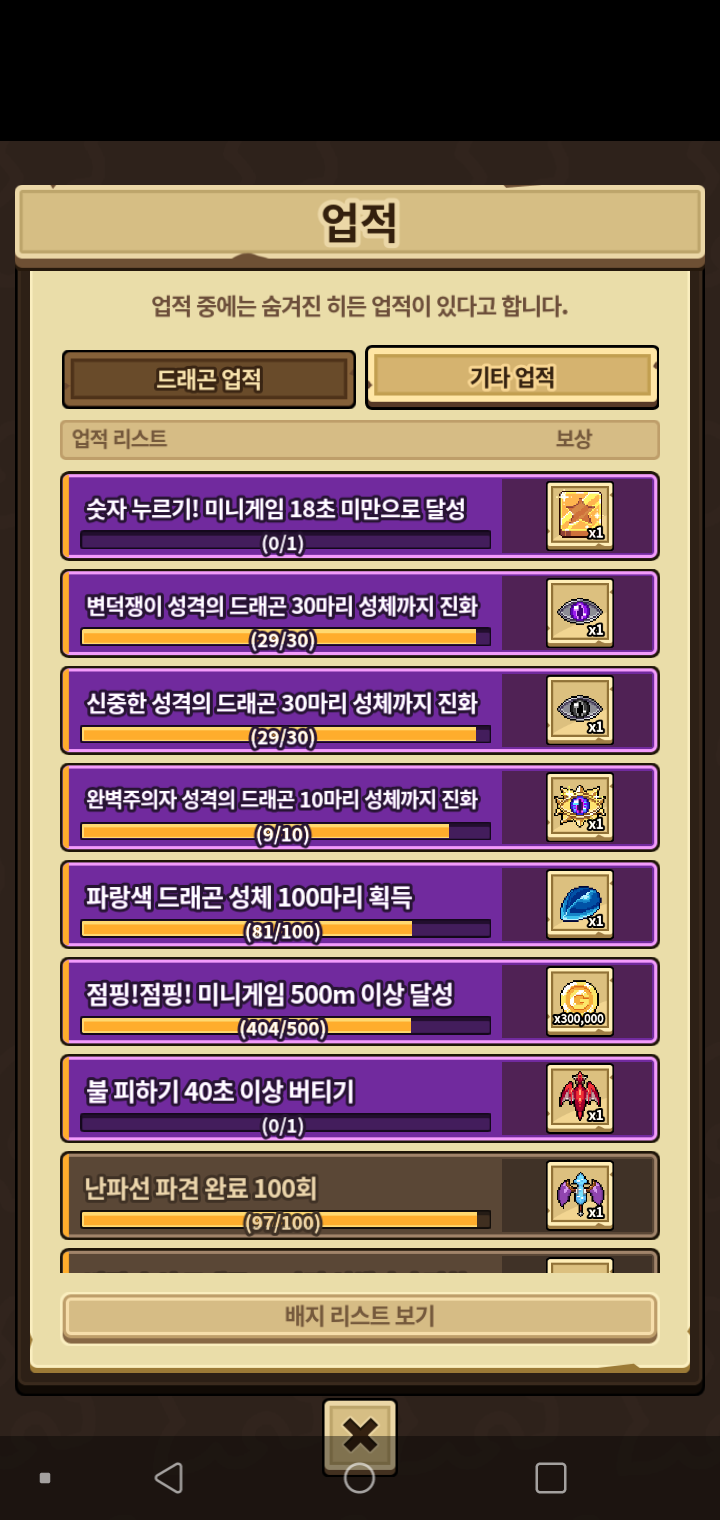Close the 업적 window with X
This screenshot has width=720, height=1520.
tap(360, 1436)
